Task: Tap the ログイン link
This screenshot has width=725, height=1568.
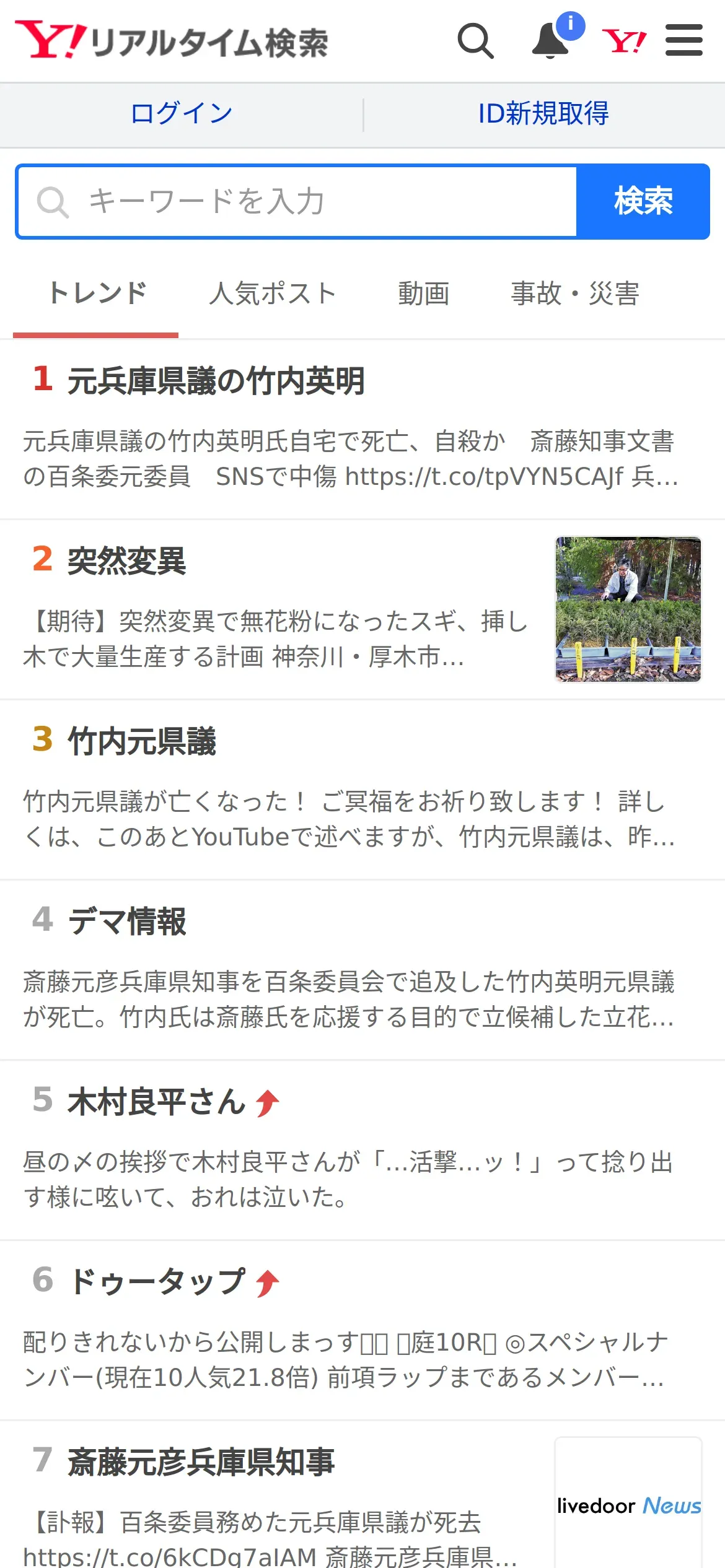Action: (x=182, y=114)
